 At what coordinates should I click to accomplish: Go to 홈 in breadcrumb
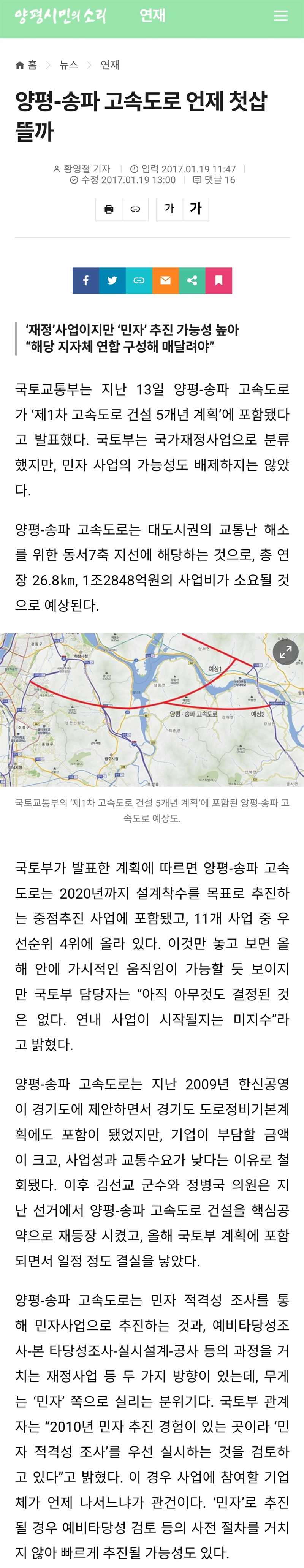tap(26, 65)
